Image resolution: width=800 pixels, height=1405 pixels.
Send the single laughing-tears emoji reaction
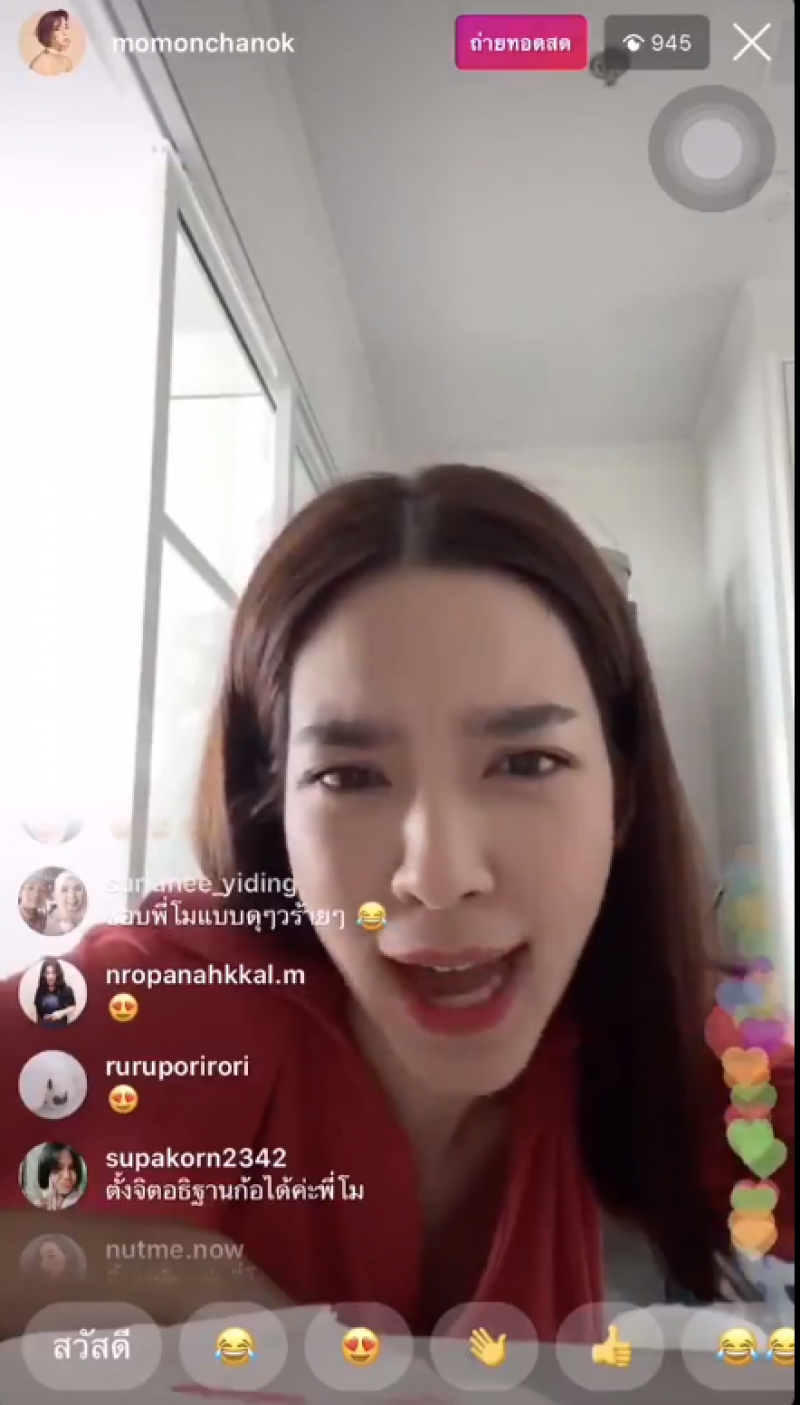coord(234,1348)
